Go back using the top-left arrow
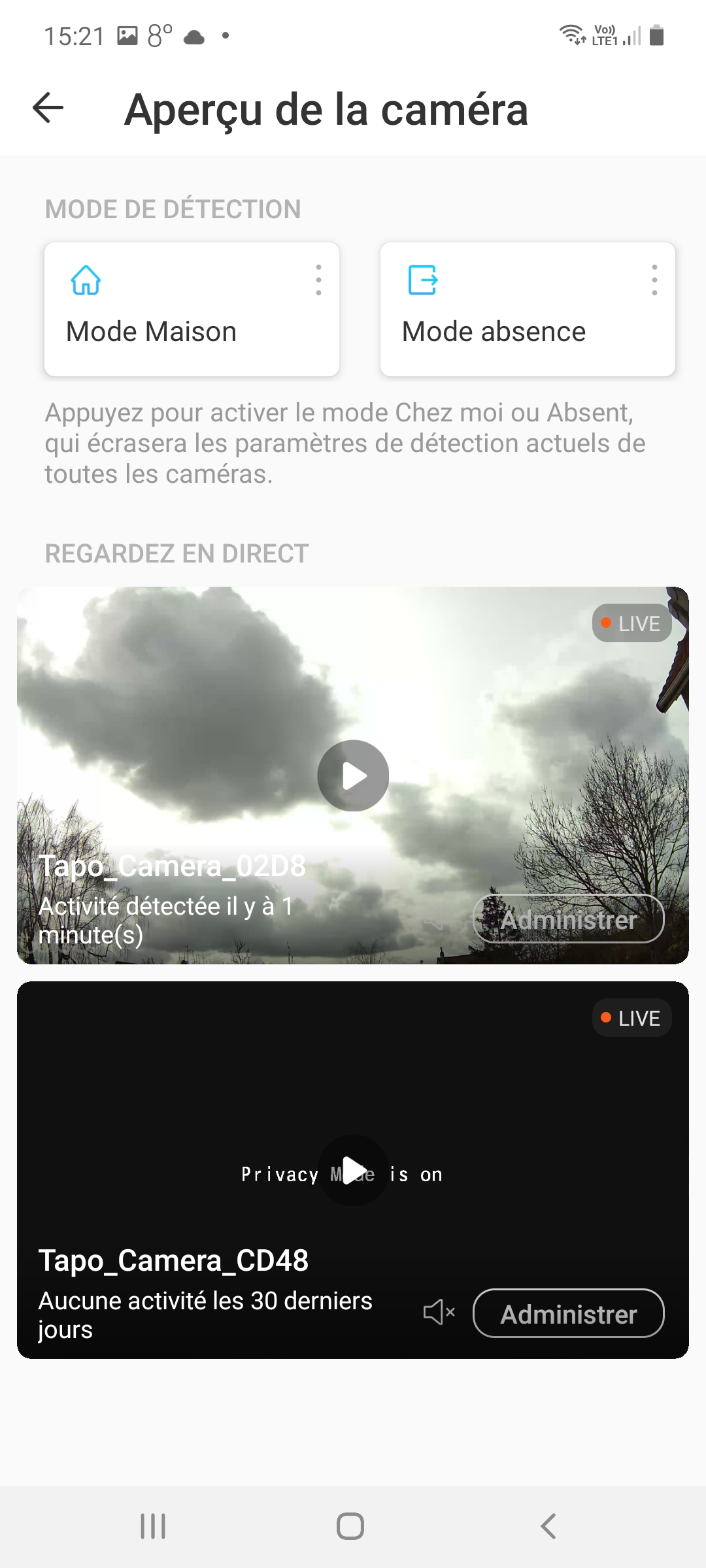This screenshot has width=706, height=1568. pyautogui.click(x=48, y=108)
